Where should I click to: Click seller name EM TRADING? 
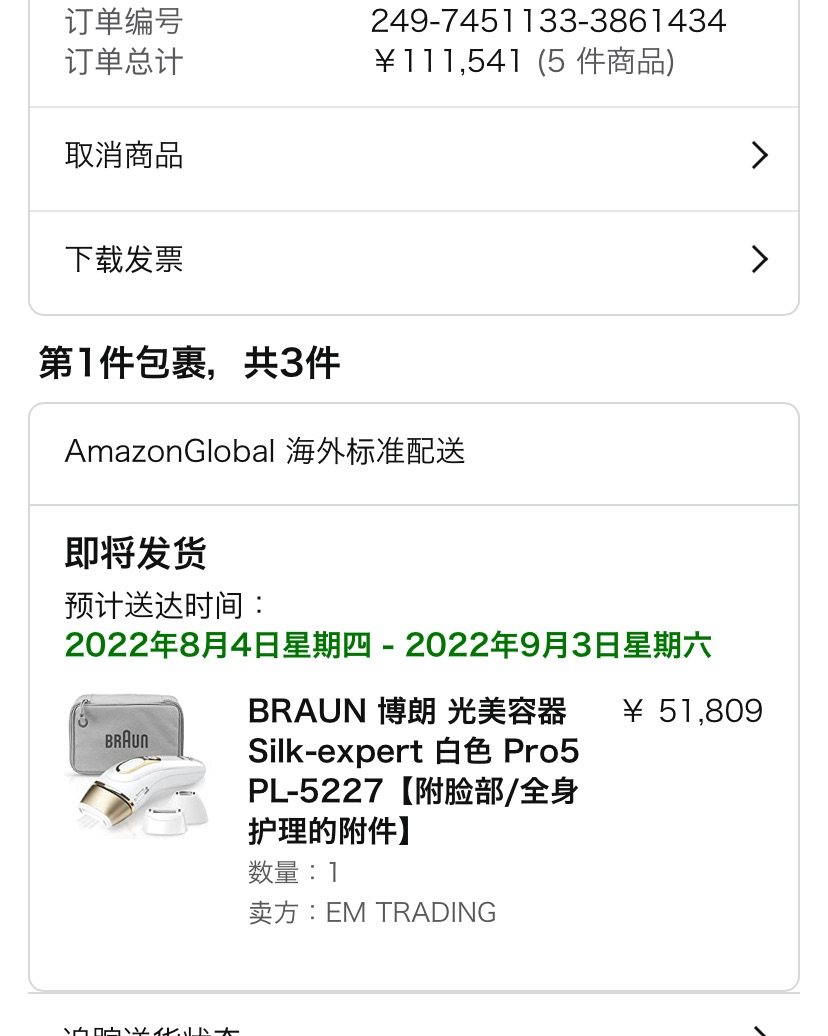coord(410,912)
